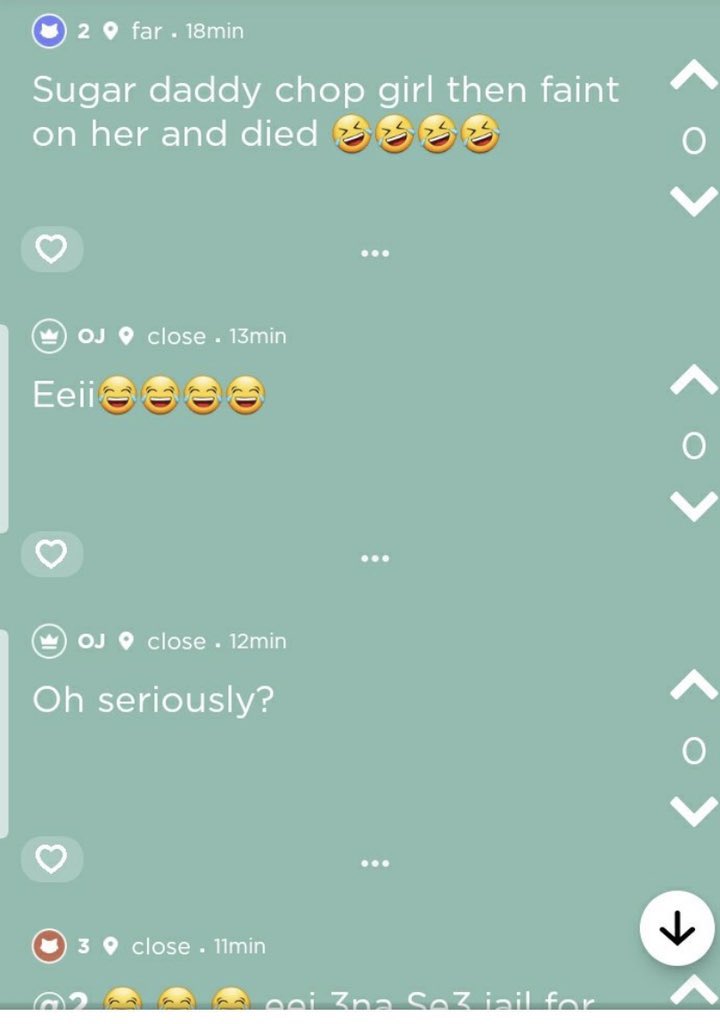Downvote the "Oh seriously?" reply
This screenshot has width=720, height=1024.
694,812
